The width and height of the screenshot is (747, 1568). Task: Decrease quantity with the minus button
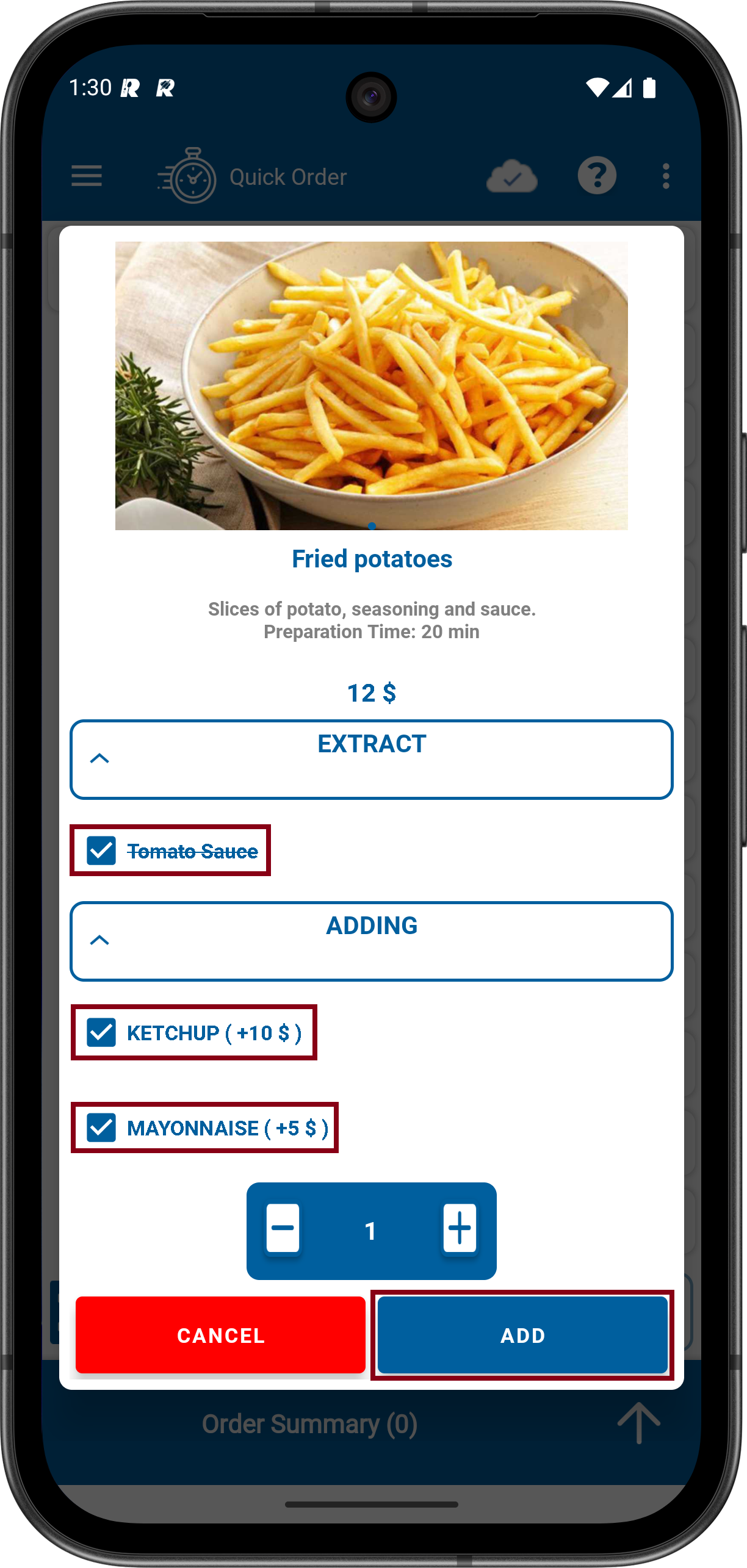coord(283,1230)
